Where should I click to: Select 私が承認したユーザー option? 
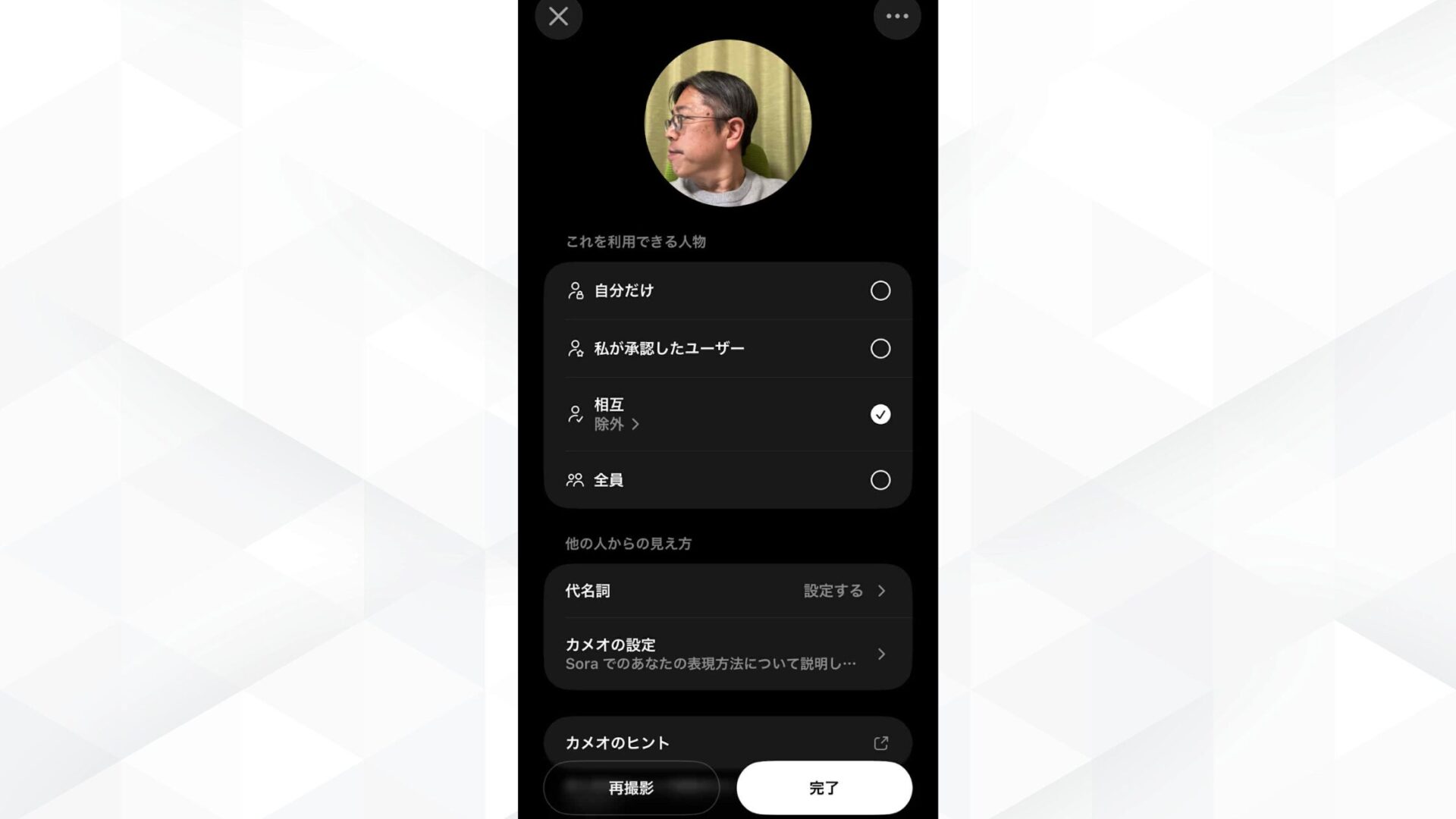pos(880,349)
